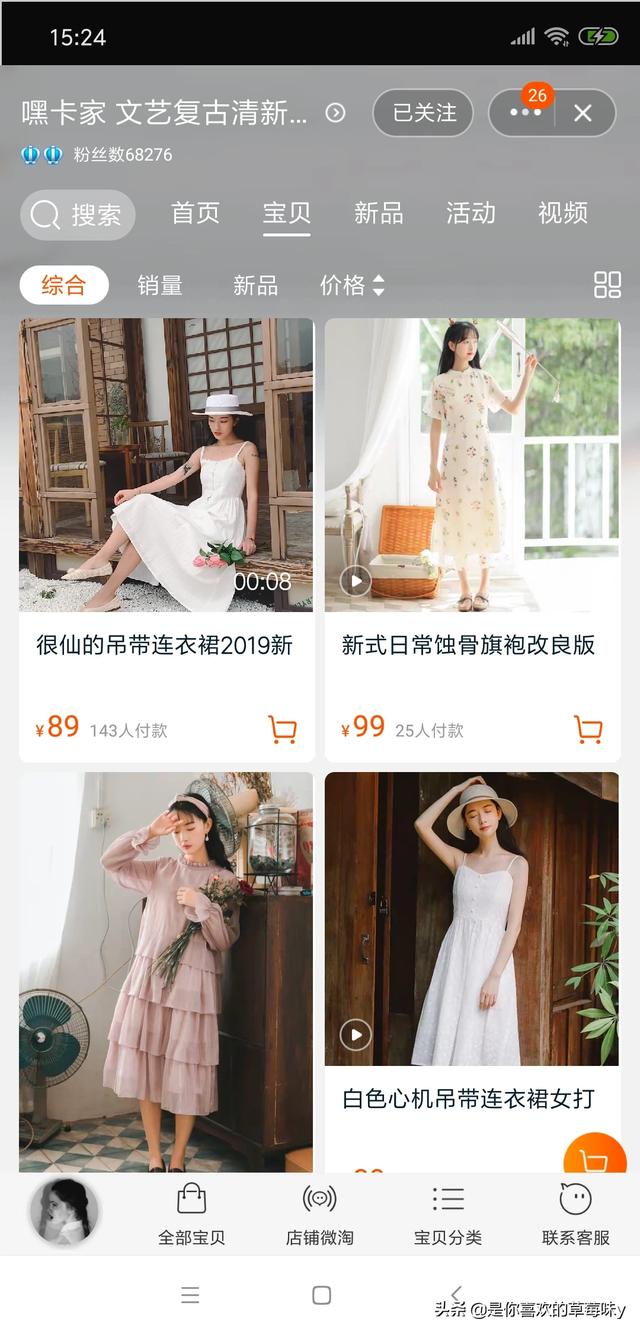This screenshot has height=1332, width=640.
Task: Open 很仙的吊带连衣裙2019新 product card
Action: tap(166, 540)
